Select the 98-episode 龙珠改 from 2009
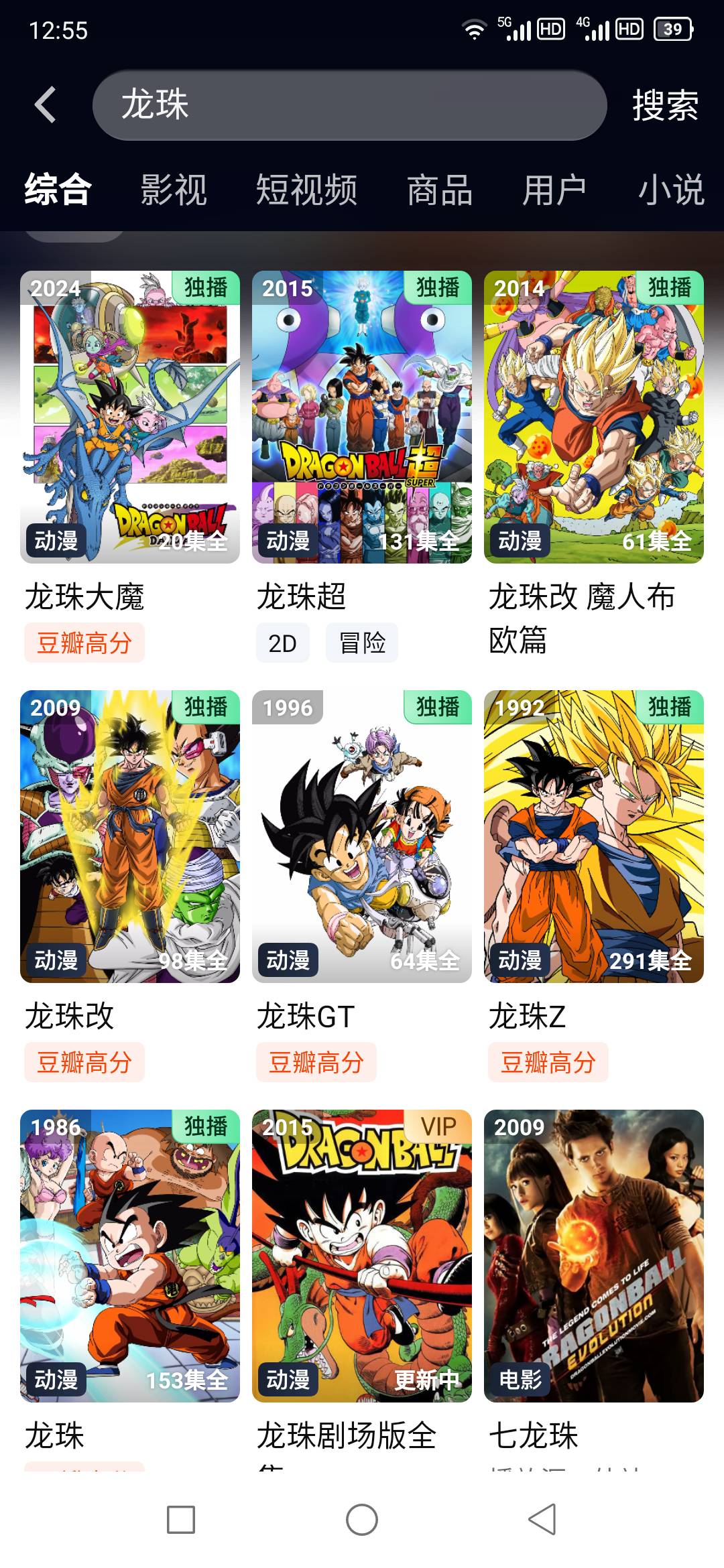 click(x=130, y=836)
